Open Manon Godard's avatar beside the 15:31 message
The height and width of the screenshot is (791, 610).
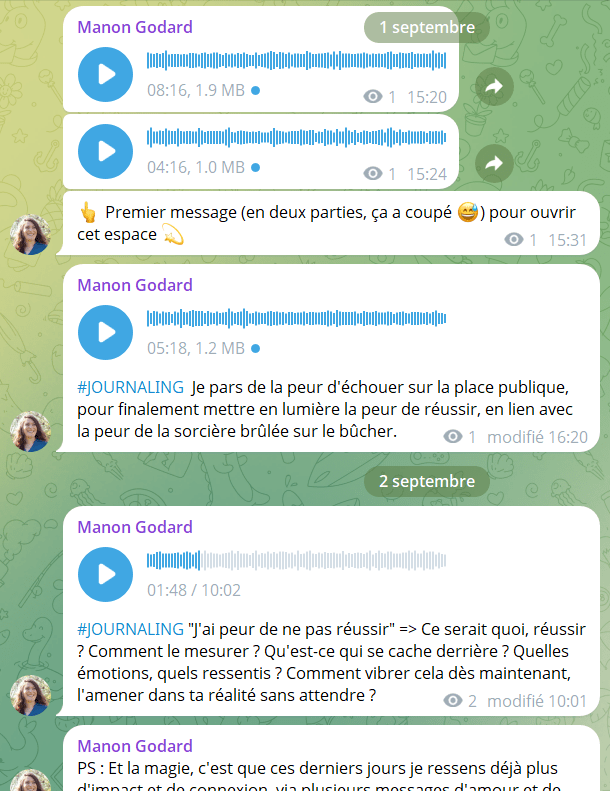tap(30, 234)
